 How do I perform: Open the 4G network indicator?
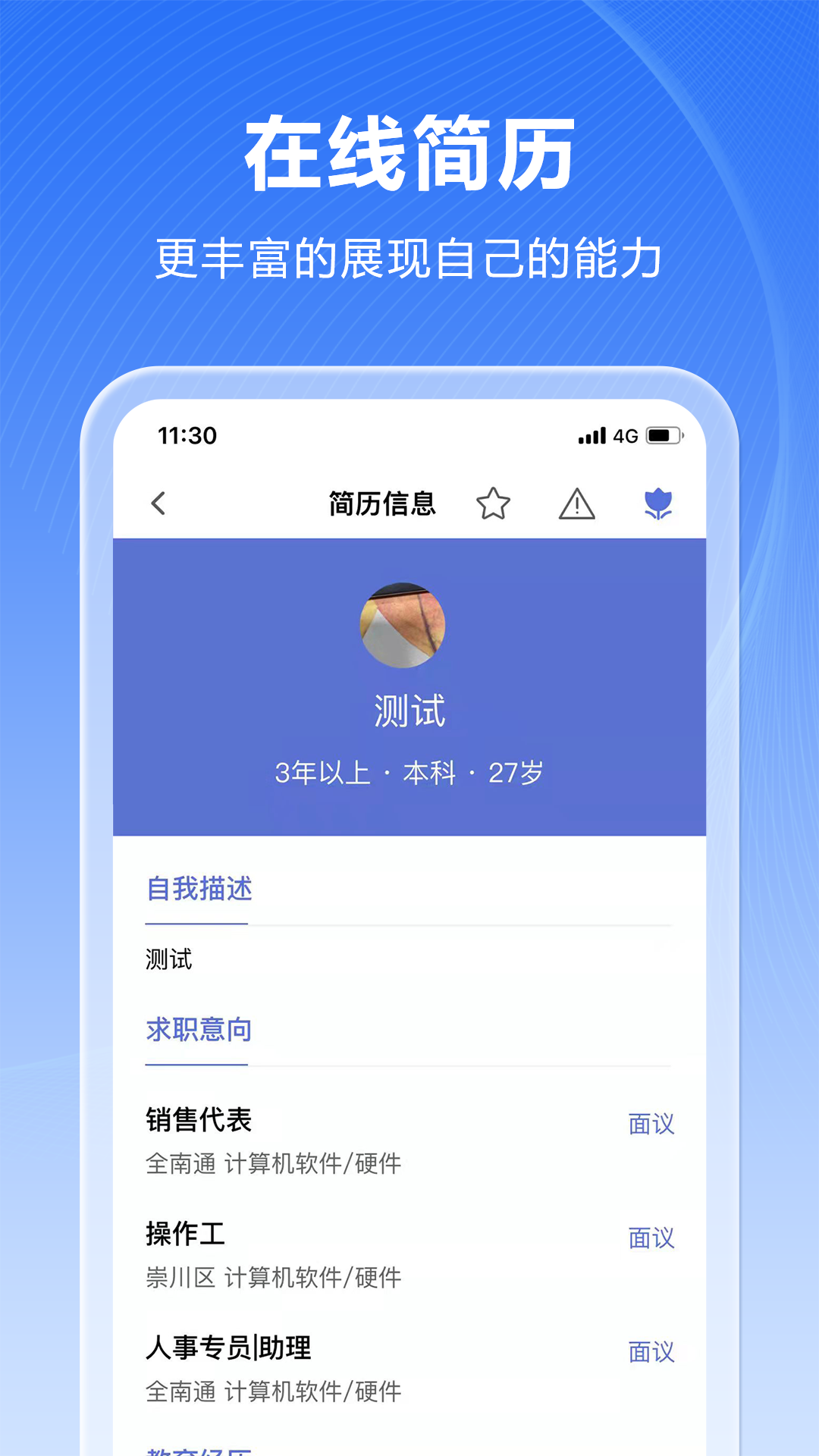626,435
